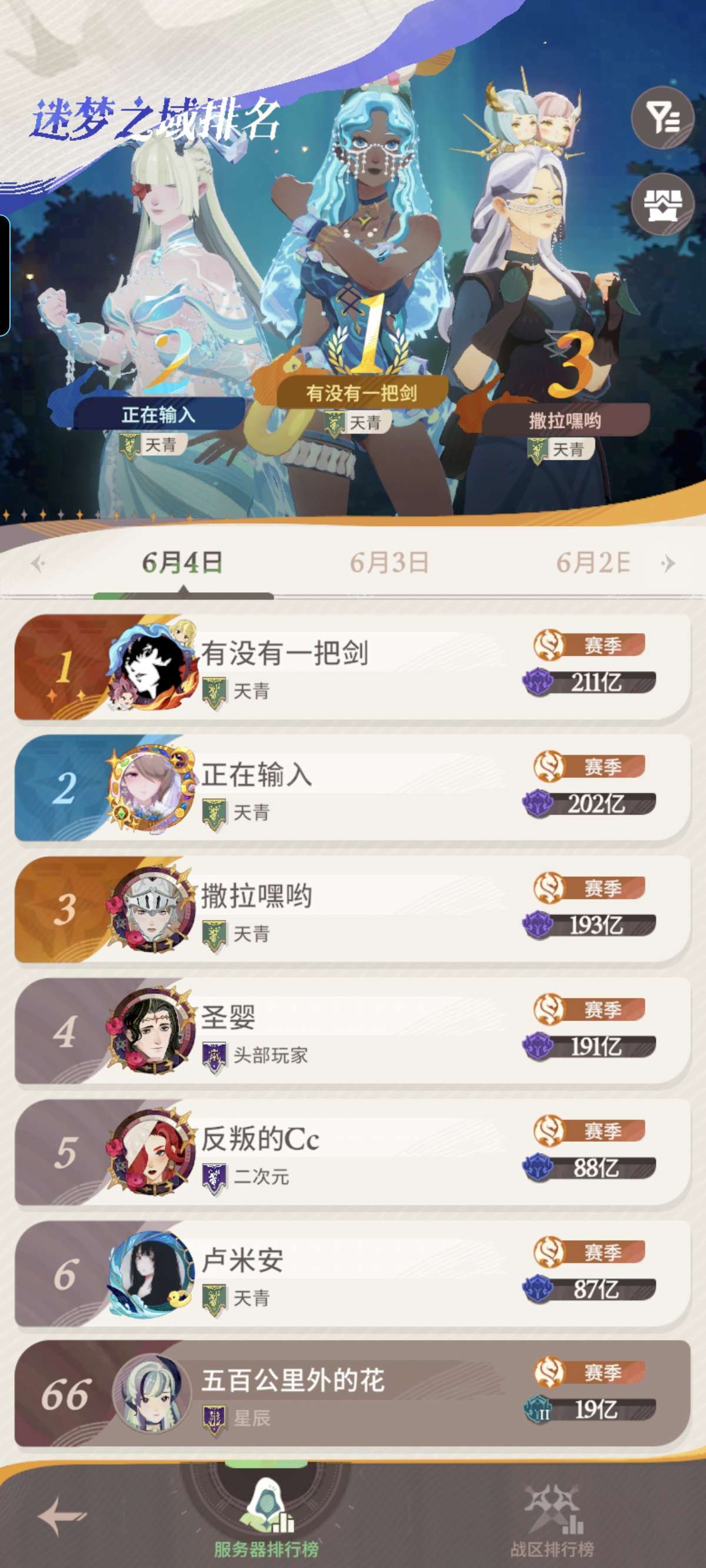Viewport: 706px width, 1568px height.
Task: Tap the right arrow beside the dates
Action: [x=668, y=563]
